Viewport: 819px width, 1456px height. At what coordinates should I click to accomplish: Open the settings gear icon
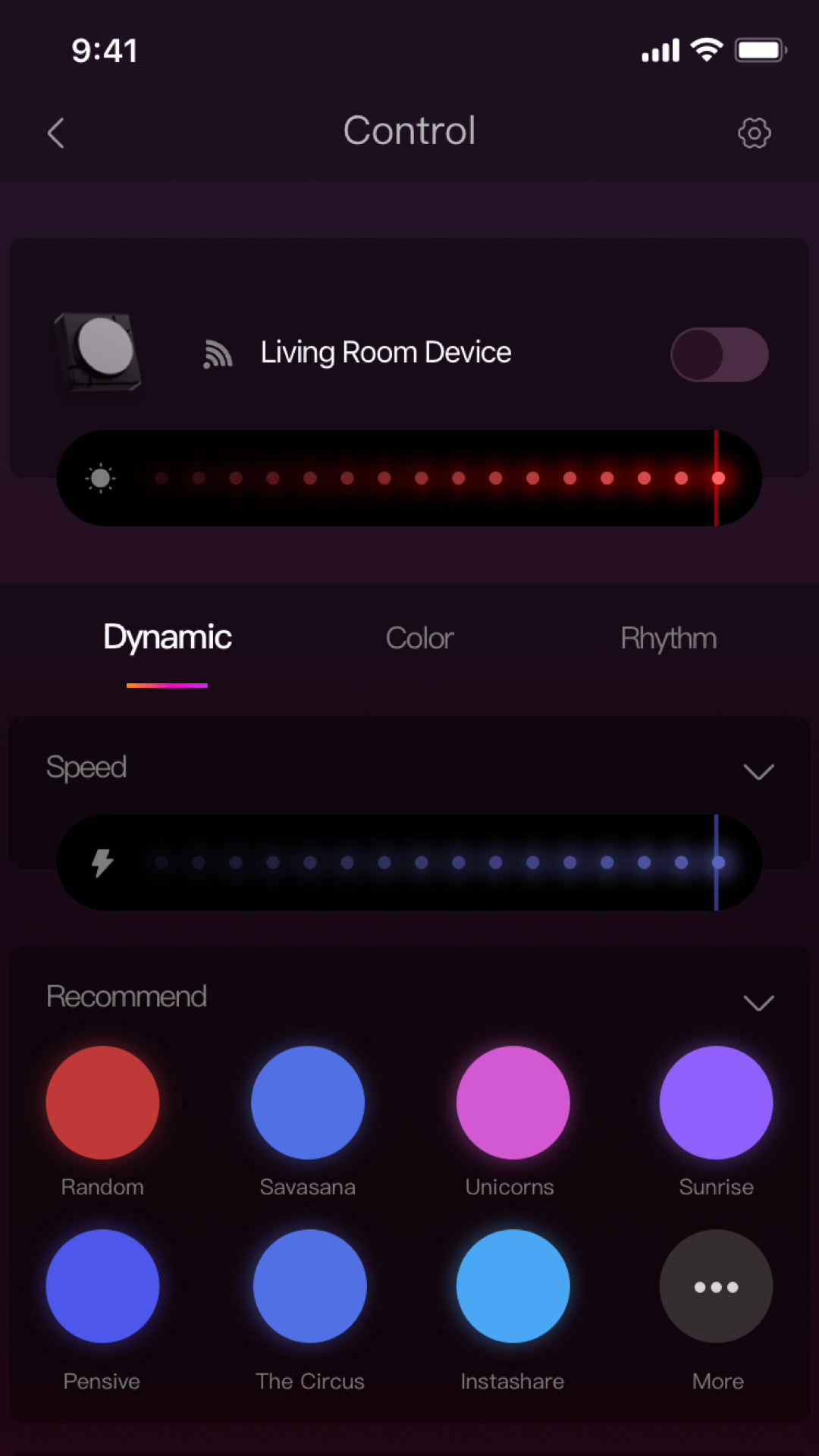coord(754,133)
